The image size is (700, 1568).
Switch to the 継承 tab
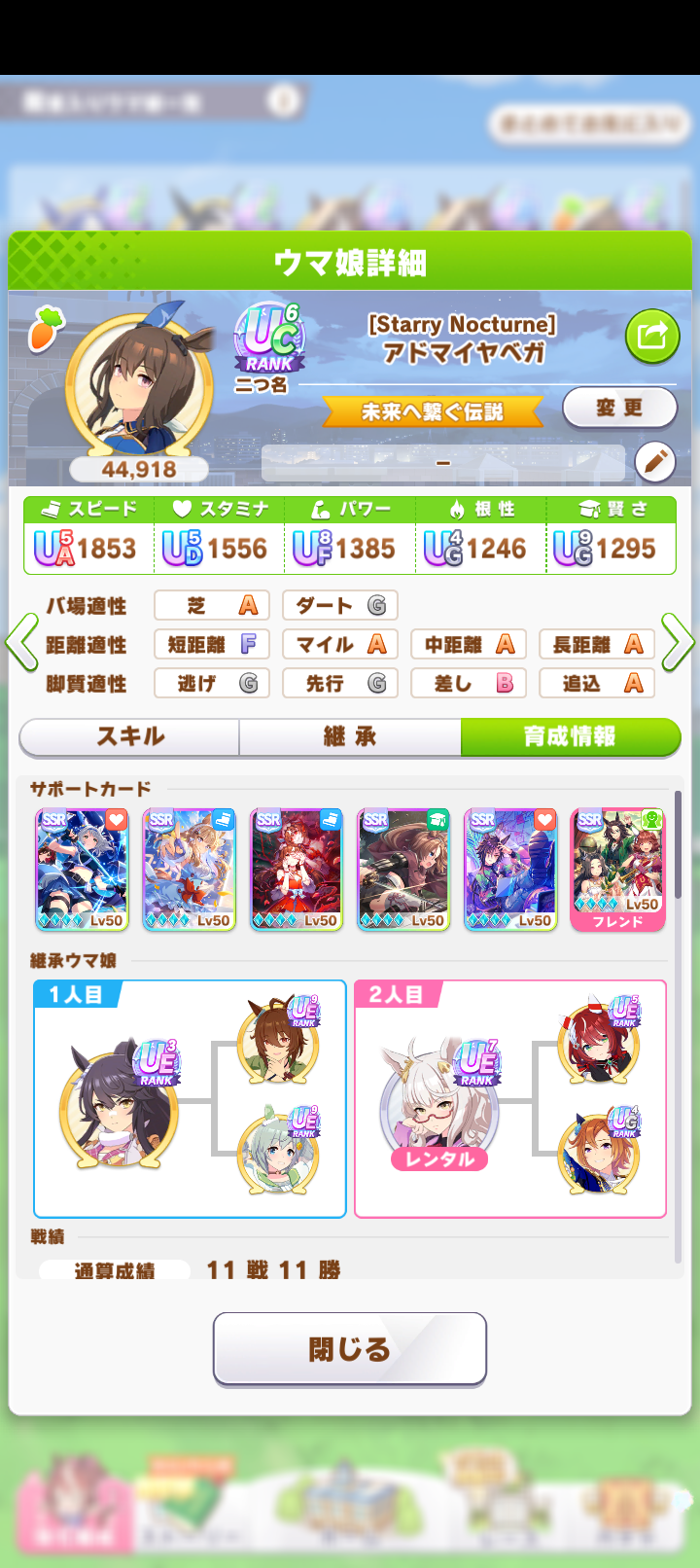(x=350, y=737)
